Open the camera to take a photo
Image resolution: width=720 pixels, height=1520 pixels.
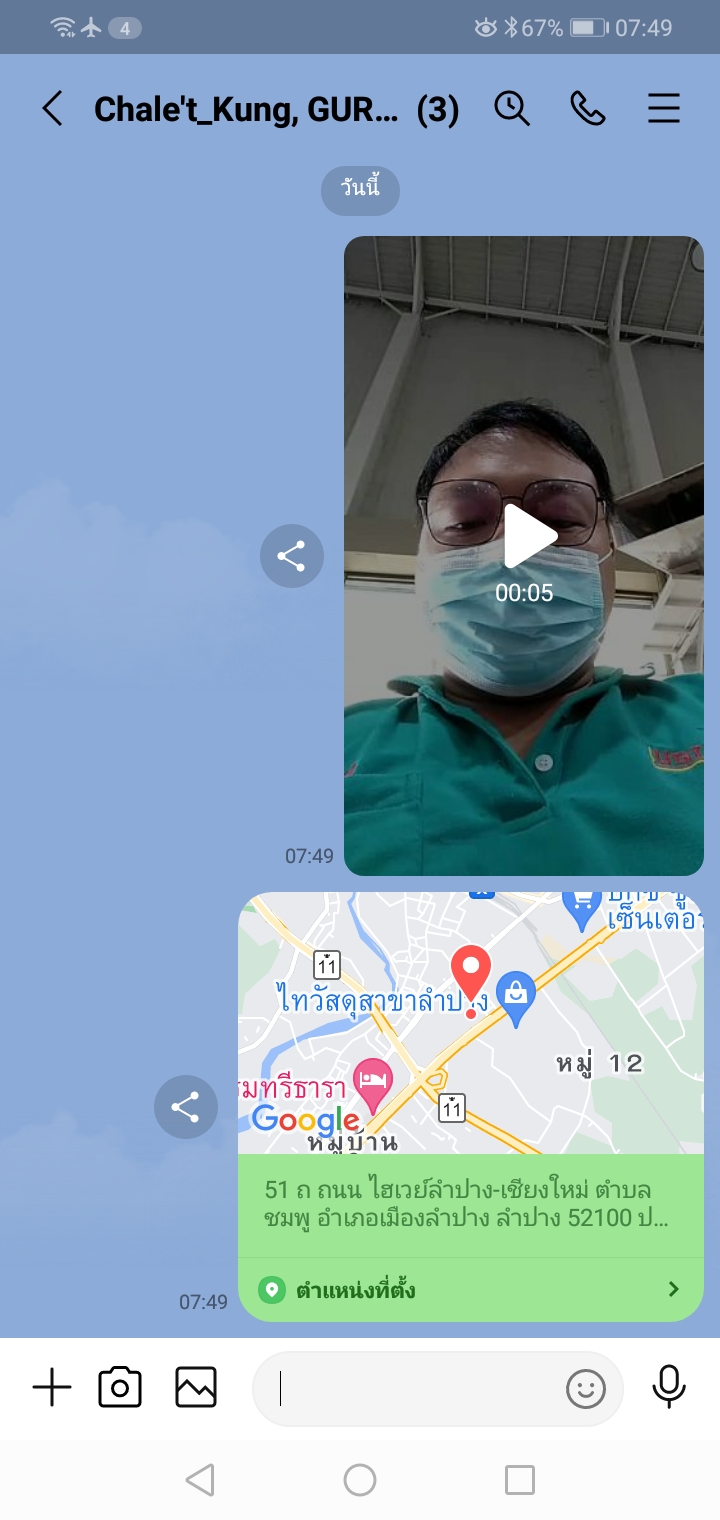(x=120, y=1388)
